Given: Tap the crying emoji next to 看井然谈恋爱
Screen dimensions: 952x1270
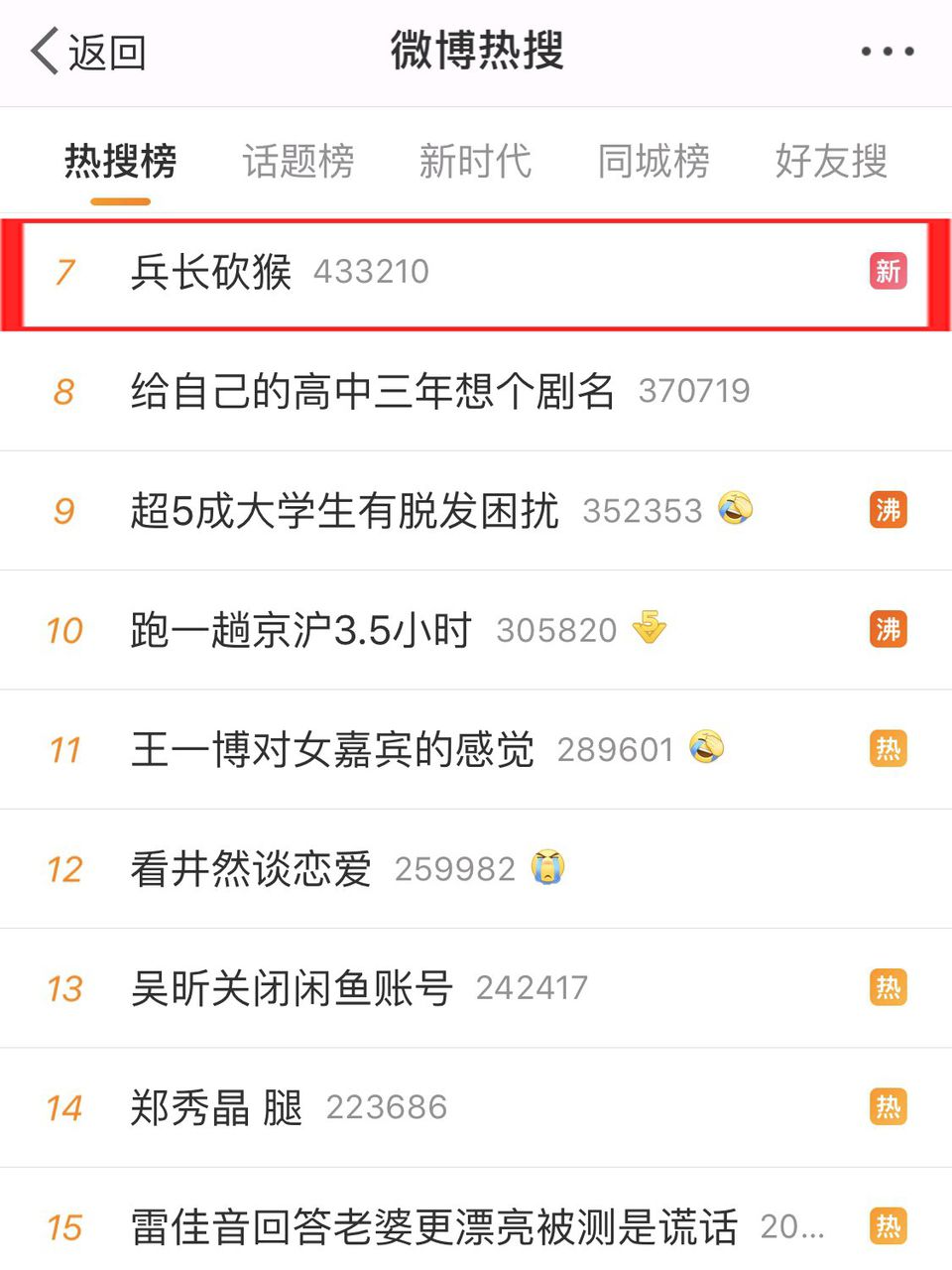Looking at the screenshot, I should pyautogui.click(x=545, y=867).
